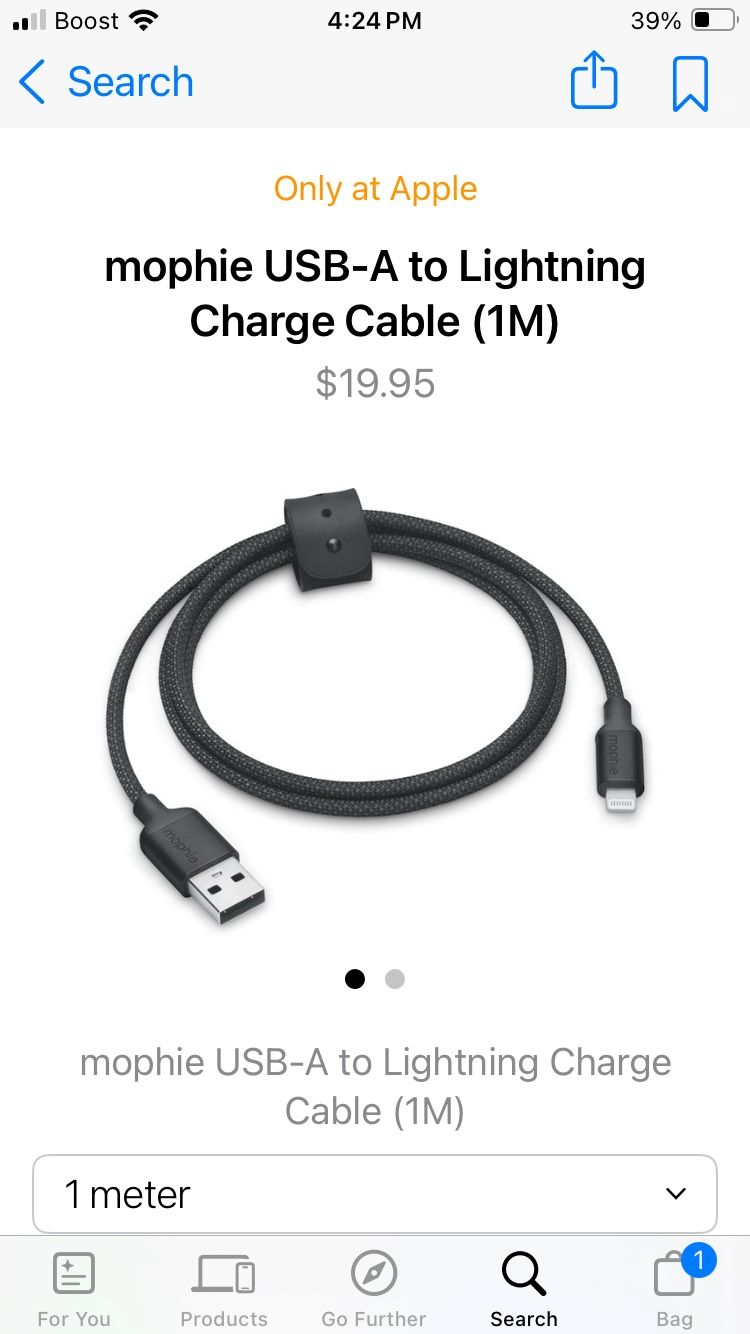This screenshot has height=1334, width=750.
Task: Switch to the For You tab
Action: (x=74, y=1290)
